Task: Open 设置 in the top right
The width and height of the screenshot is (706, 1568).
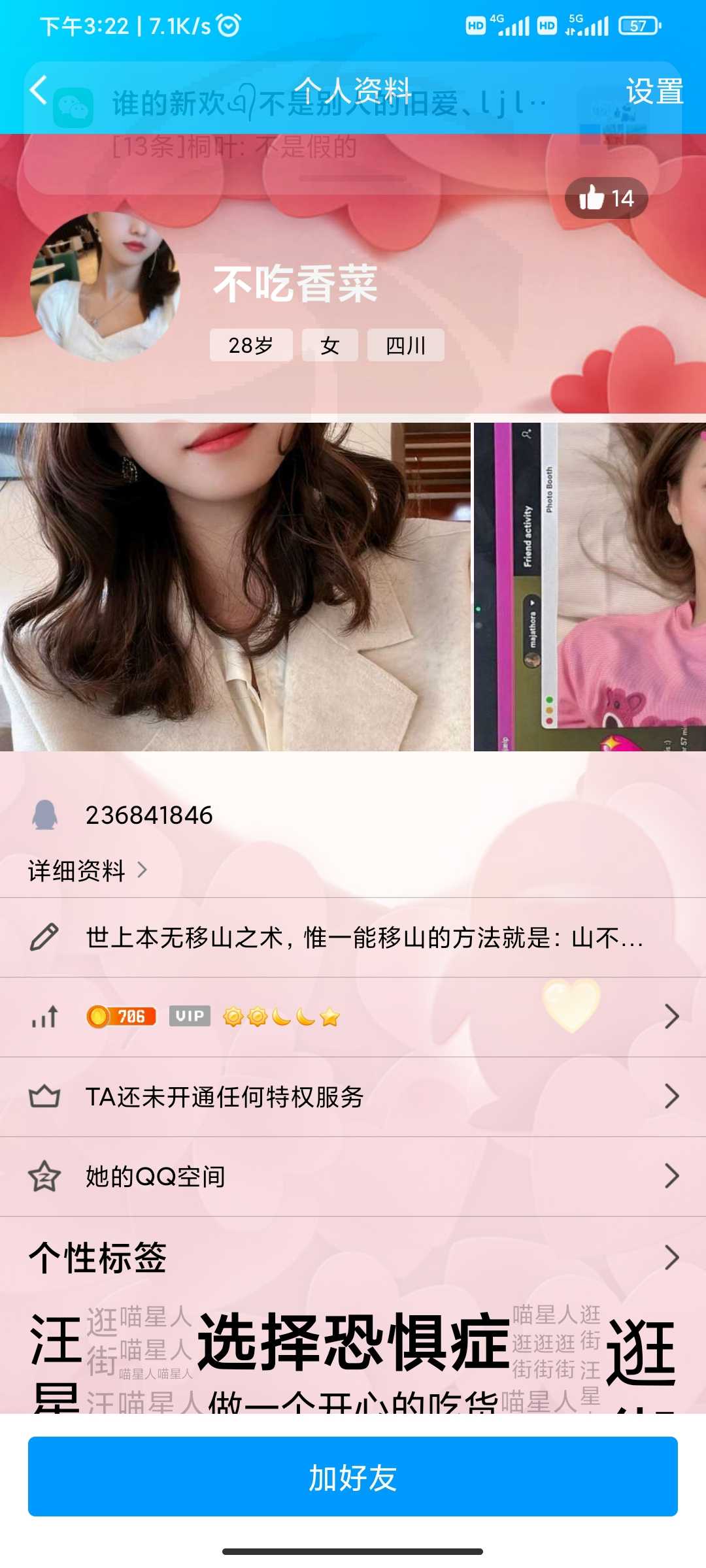Action: click(x=654, y=91)
